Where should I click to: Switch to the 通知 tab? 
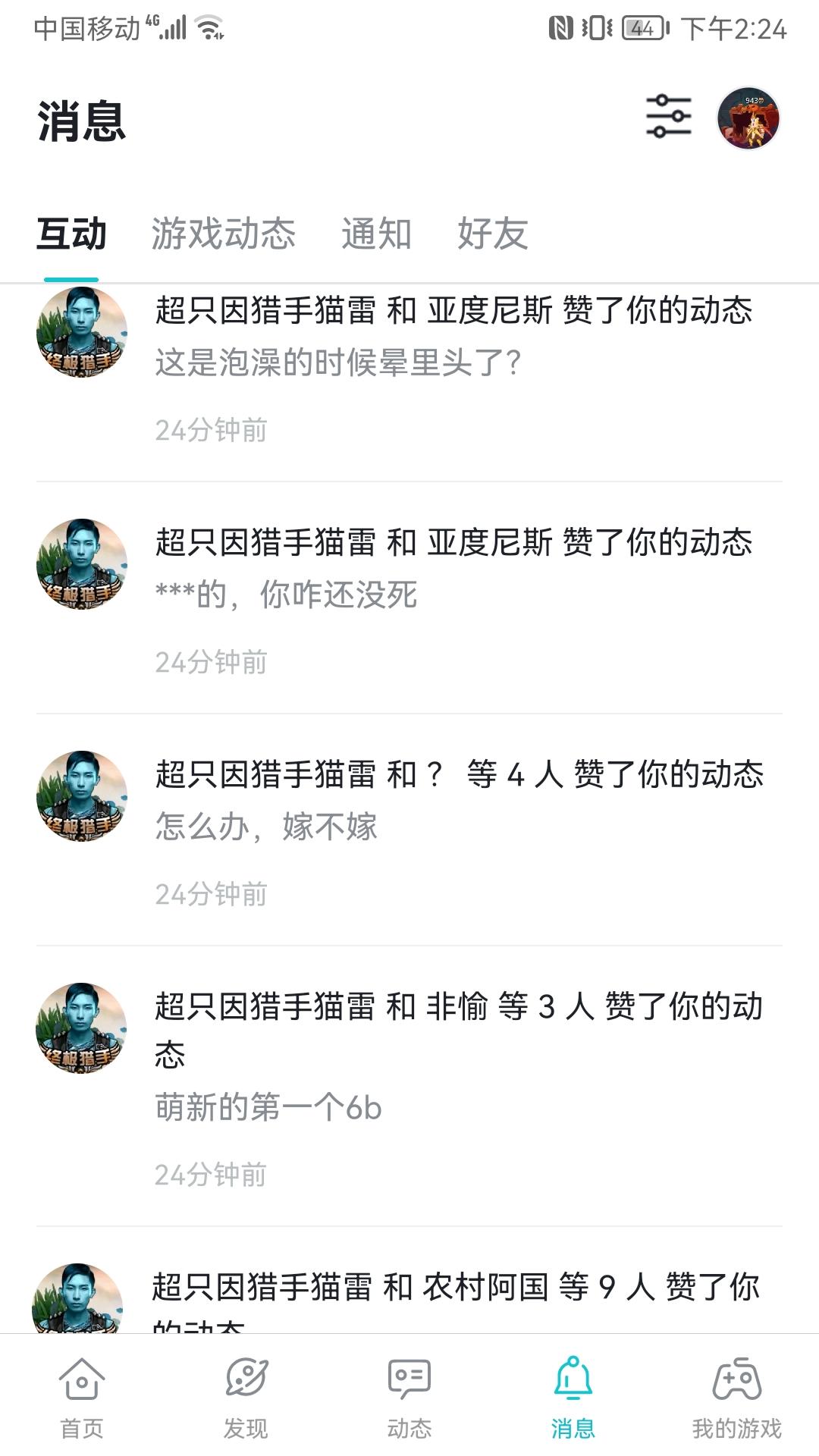pos(376,234)
